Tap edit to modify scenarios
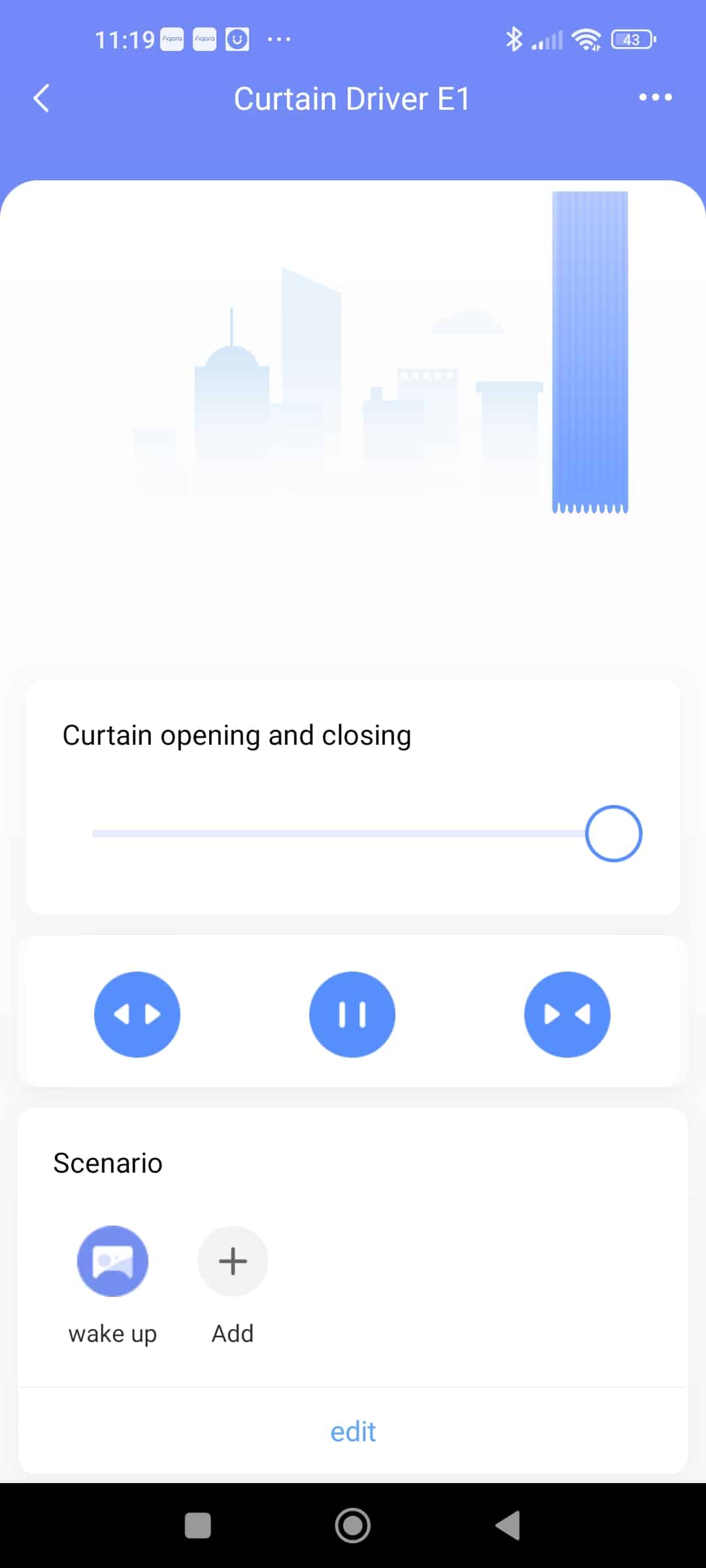Screen dimensions: 706x1568 pyautogui.click(x=353, y=1431)
